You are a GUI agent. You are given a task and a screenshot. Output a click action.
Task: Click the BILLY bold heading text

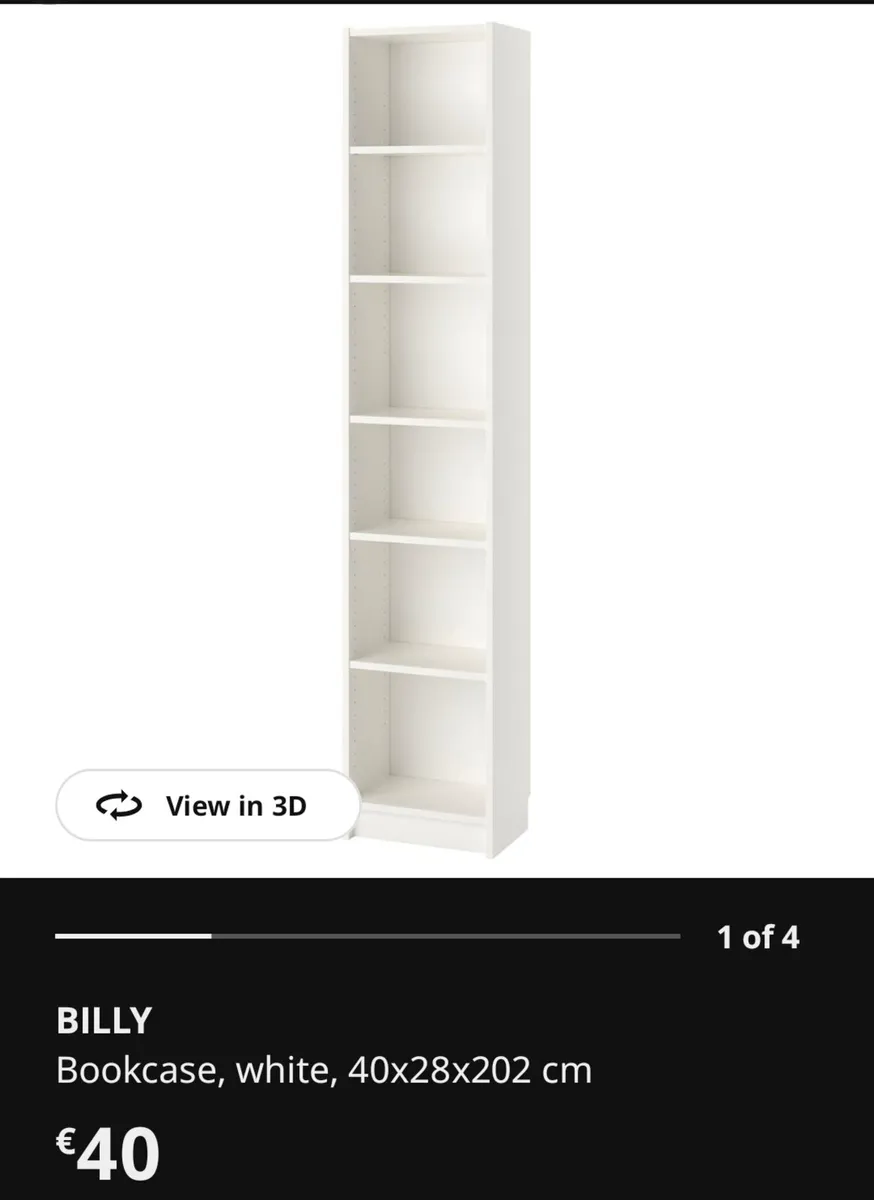point(103,1022)
